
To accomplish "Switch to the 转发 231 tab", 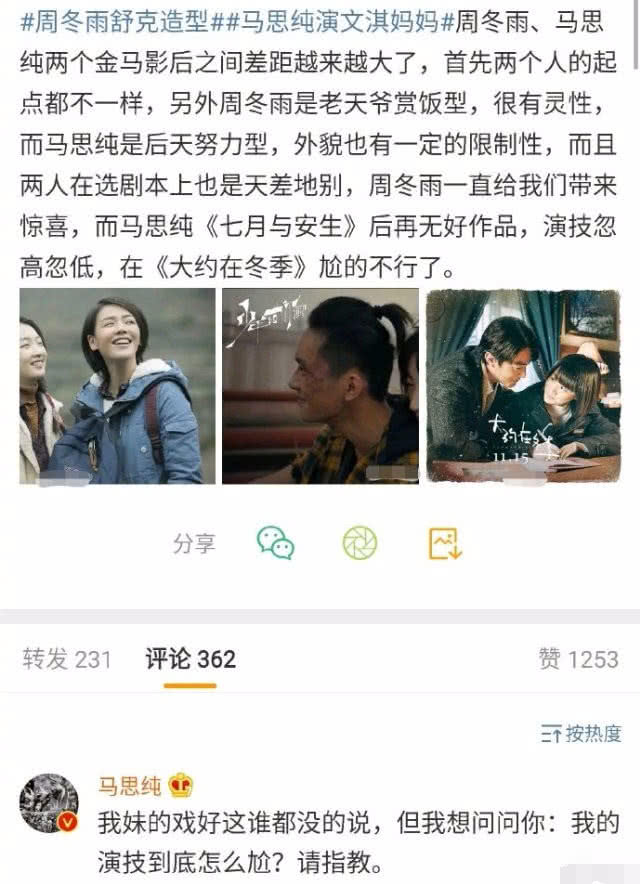I will [66, 659].
